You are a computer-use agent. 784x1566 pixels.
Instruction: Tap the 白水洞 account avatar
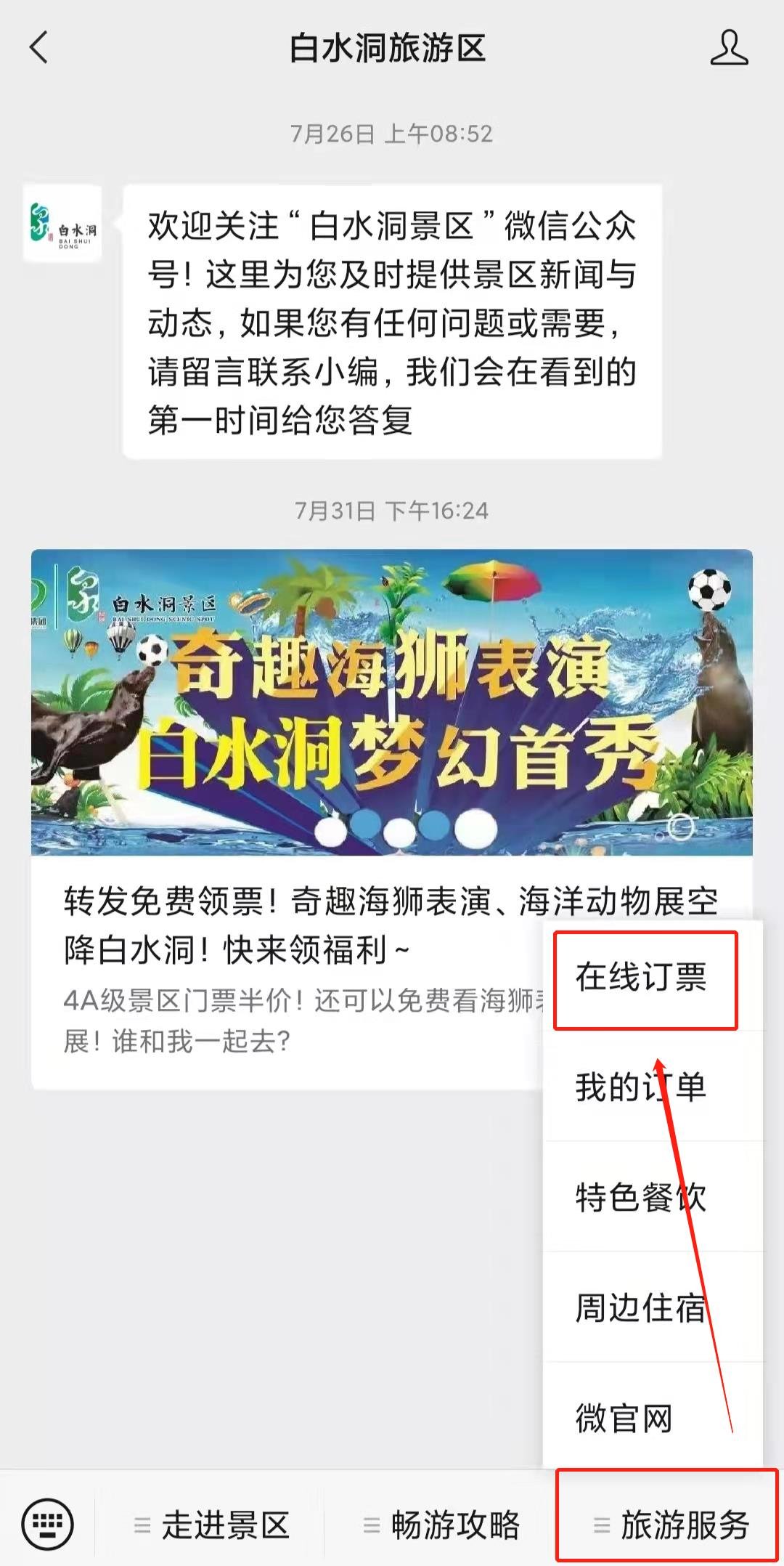62,224
